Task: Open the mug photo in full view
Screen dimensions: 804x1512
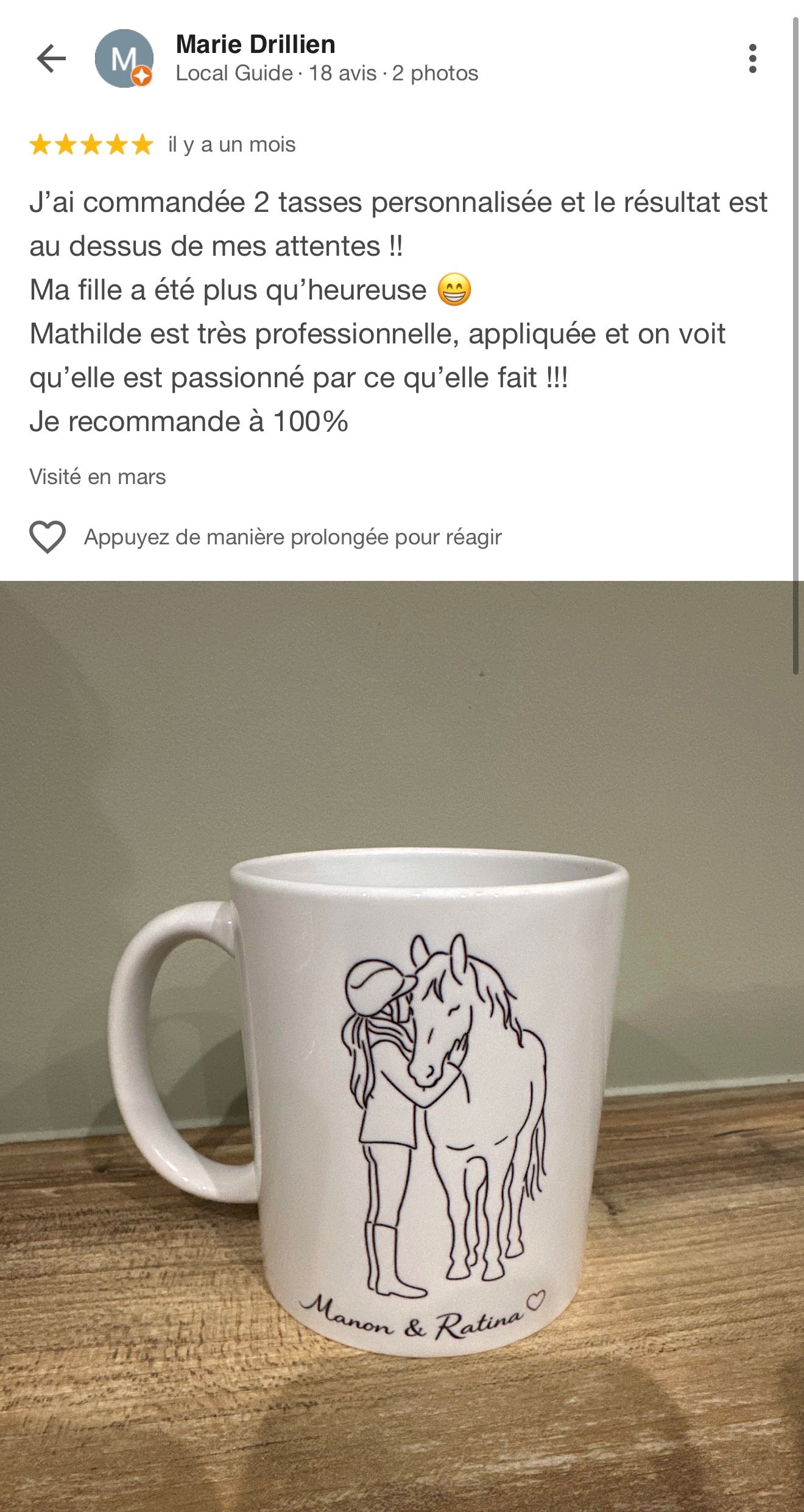Action: [x=402, y=1044]
